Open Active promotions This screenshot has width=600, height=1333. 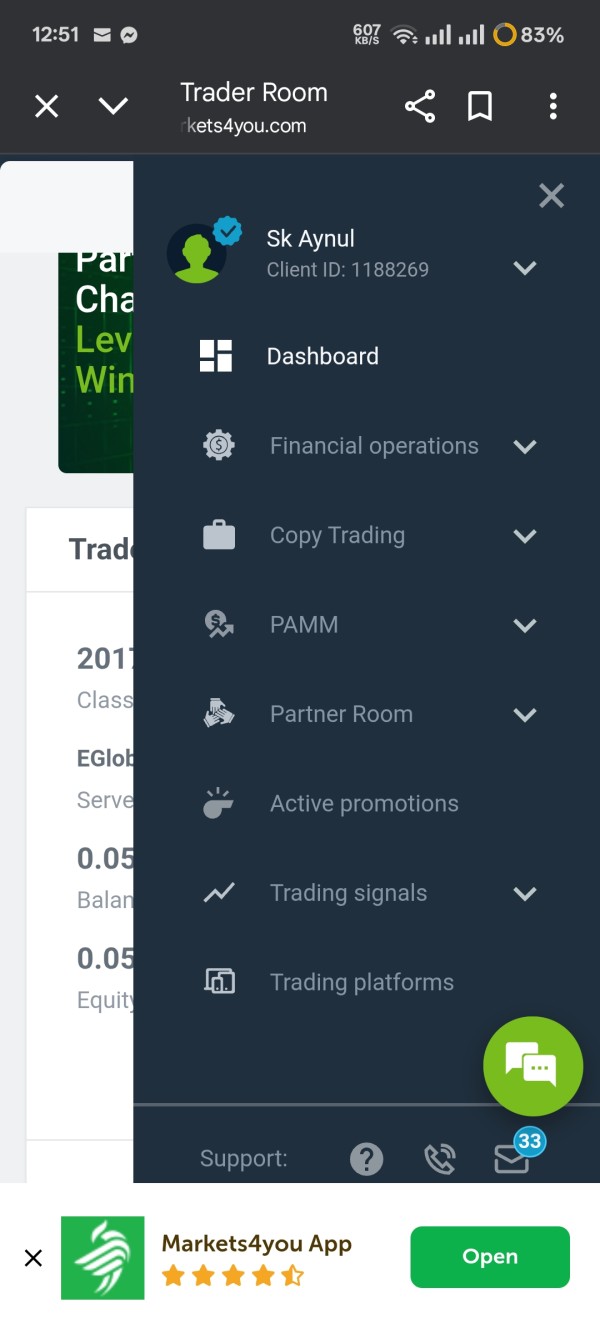pos(364,804)
